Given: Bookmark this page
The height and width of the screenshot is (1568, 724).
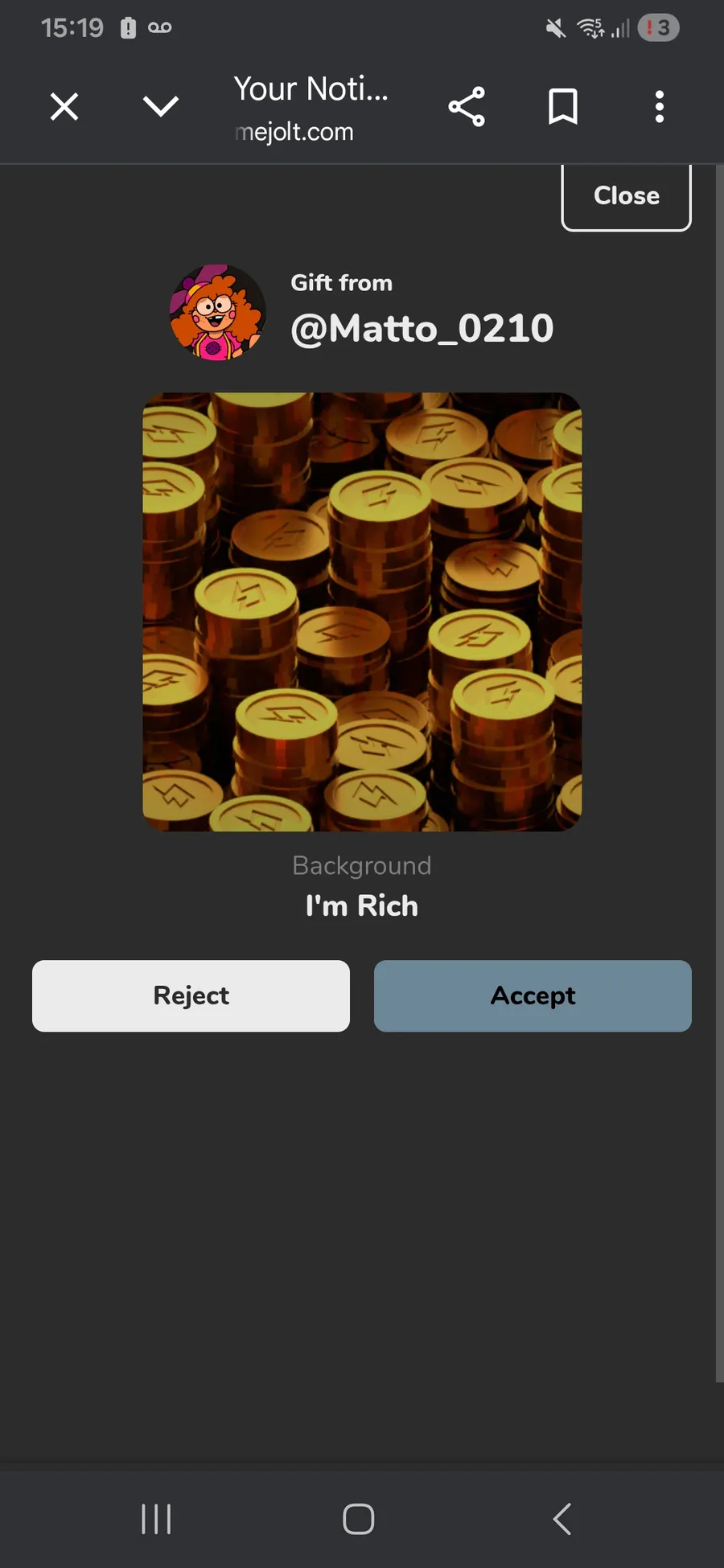Looking at the screenshot, I should pos(563,106).
